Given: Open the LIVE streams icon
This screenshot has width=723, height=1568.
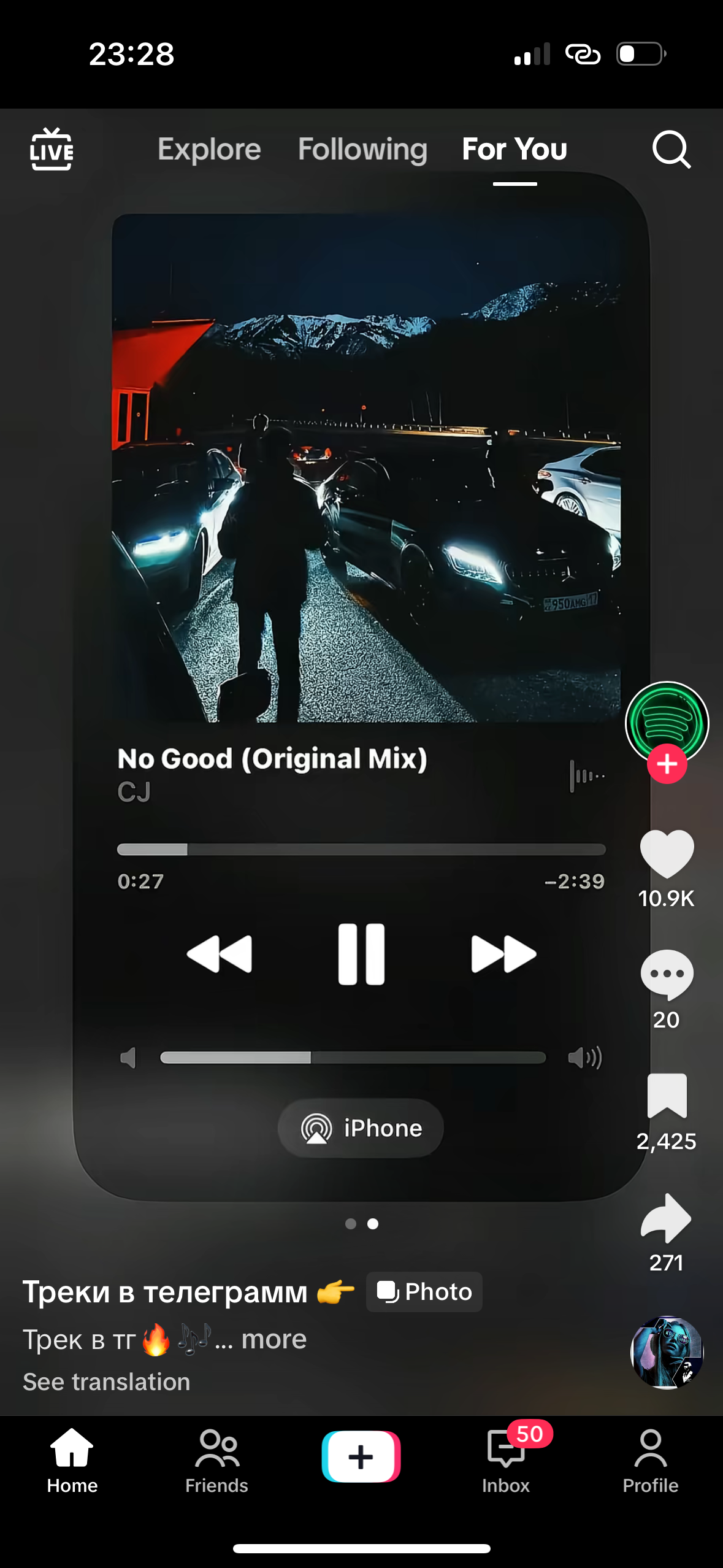Looking at the screenshot, I should [x=52, y=149].
